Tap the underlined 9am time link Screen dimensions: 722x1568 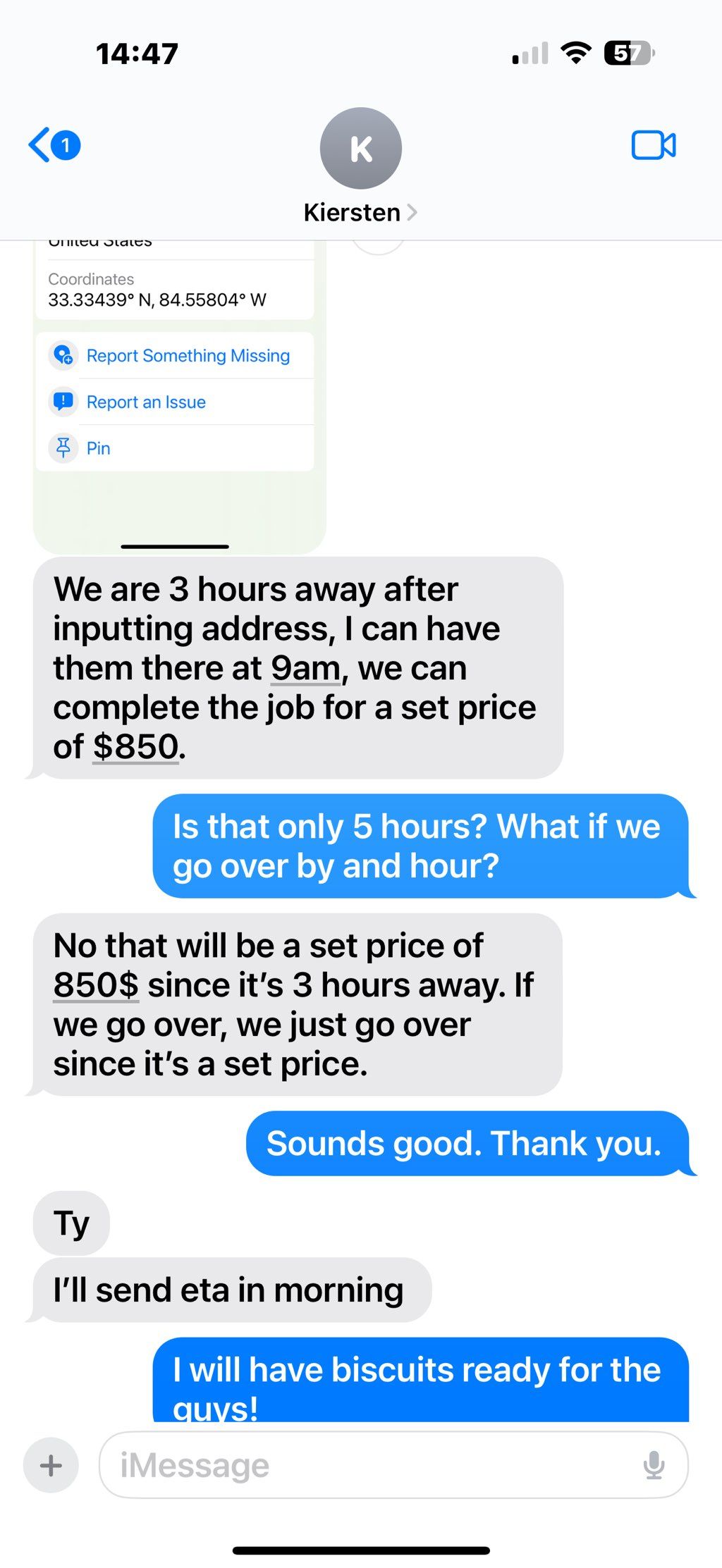click(x=305, y=668)
